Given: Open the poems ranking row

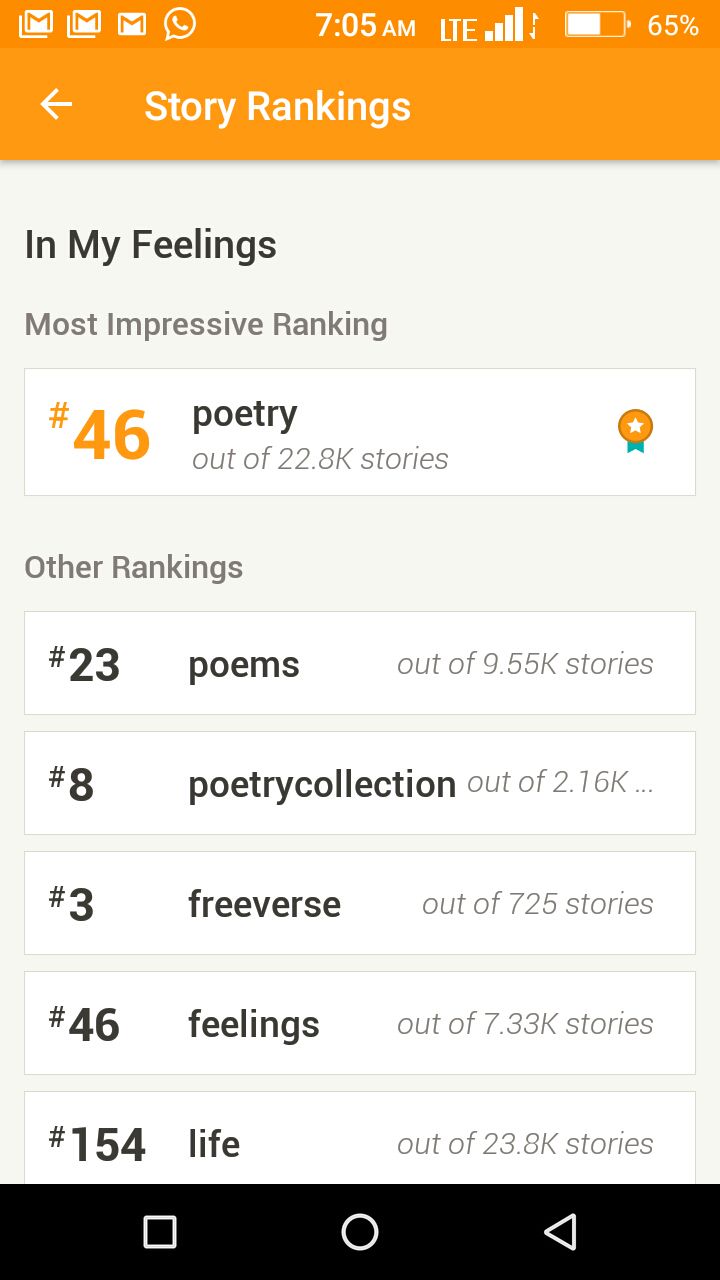Looking at the screenshot, I should (x=360, y=663).
